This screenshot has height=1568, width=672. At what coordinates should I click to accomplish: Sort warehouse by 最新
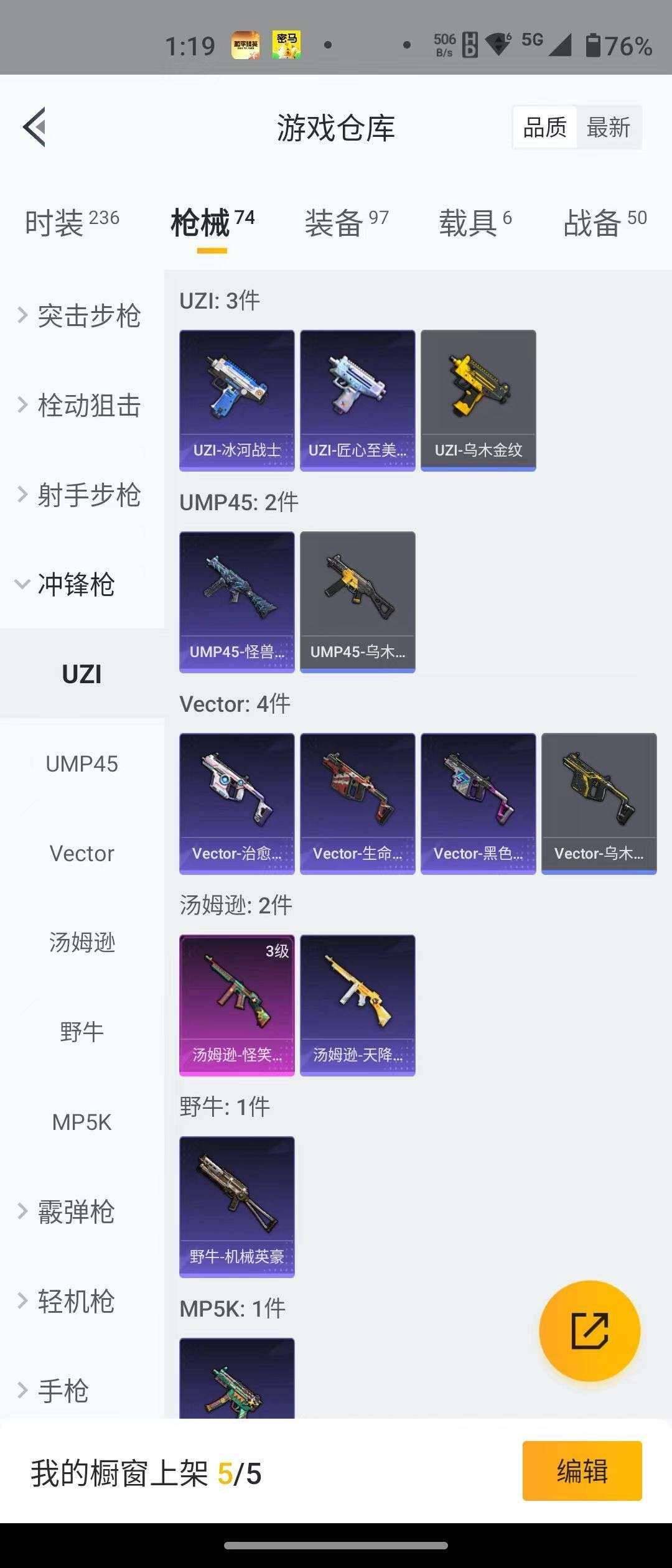608,128
